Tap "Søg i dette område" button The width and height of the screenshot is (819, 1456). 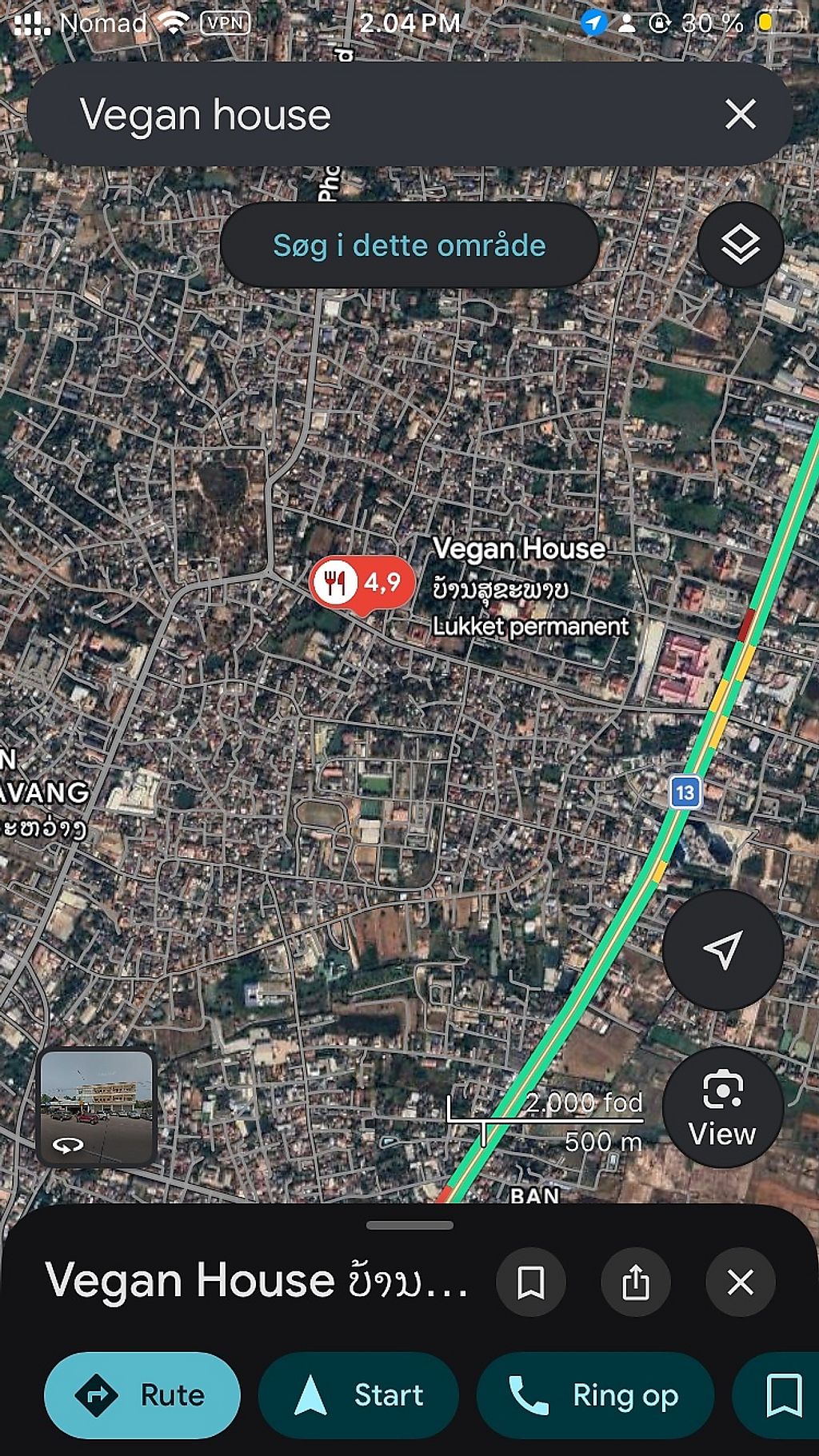[x=409, y=245]
